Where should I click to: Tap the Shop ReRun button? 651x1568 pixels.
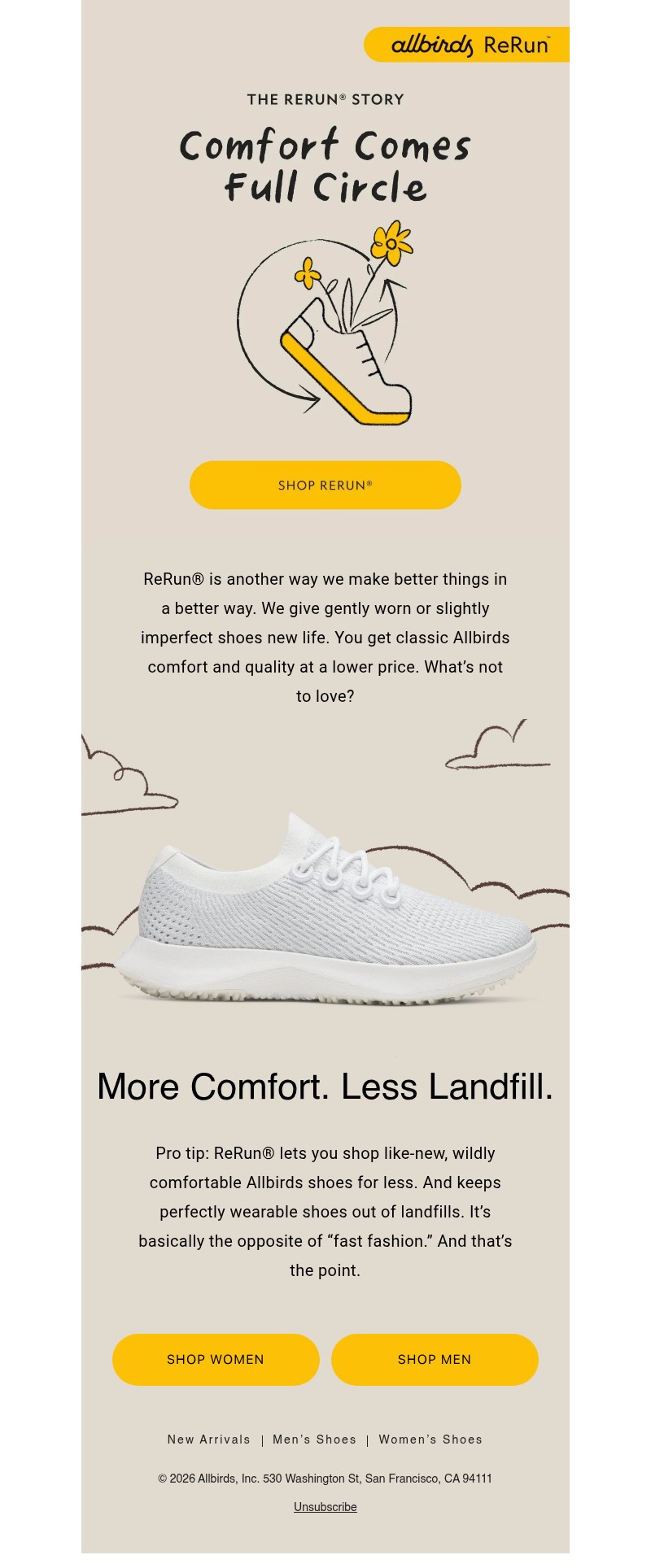(x=325, y=485)
